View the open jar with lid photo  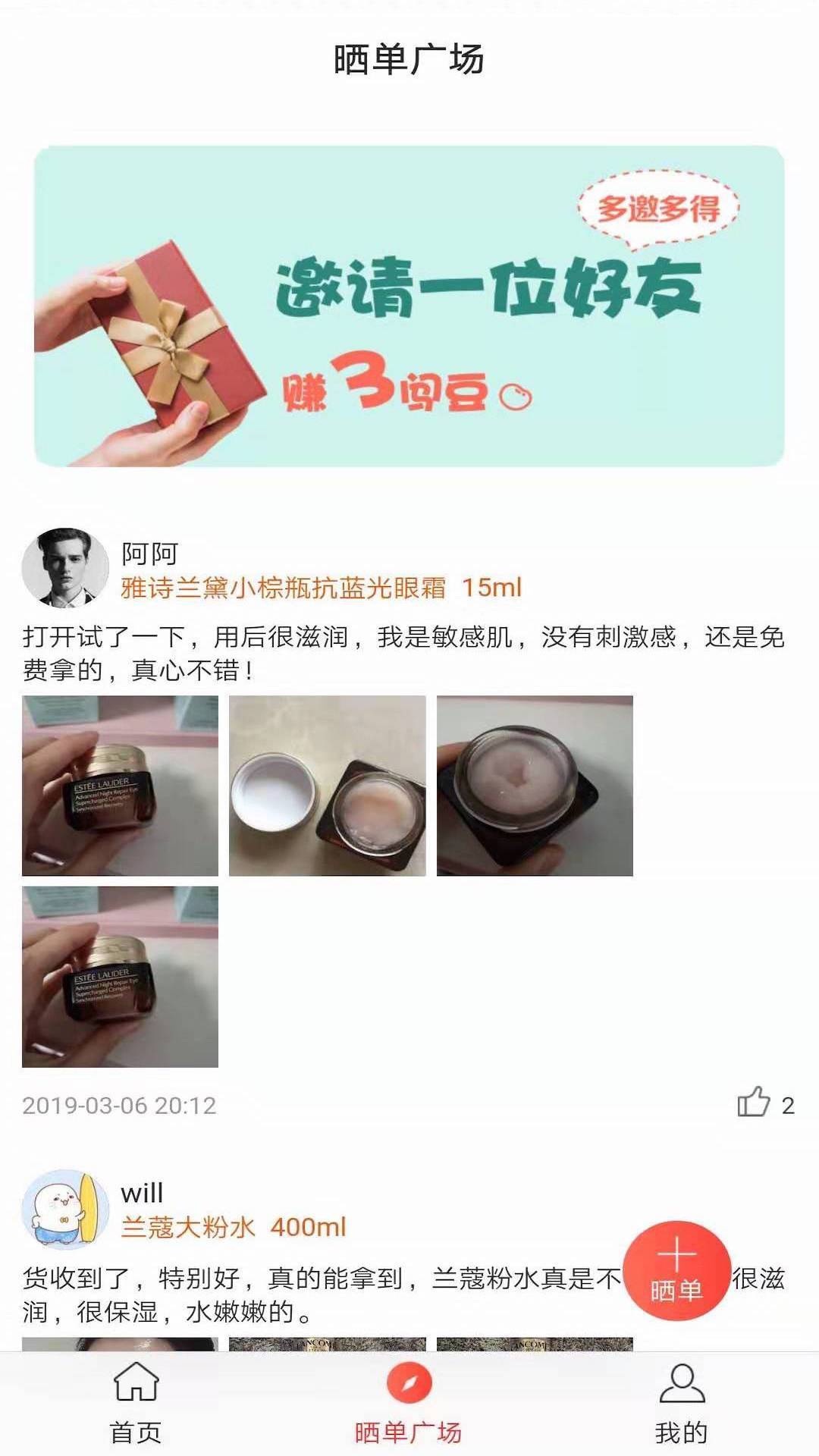327,786
